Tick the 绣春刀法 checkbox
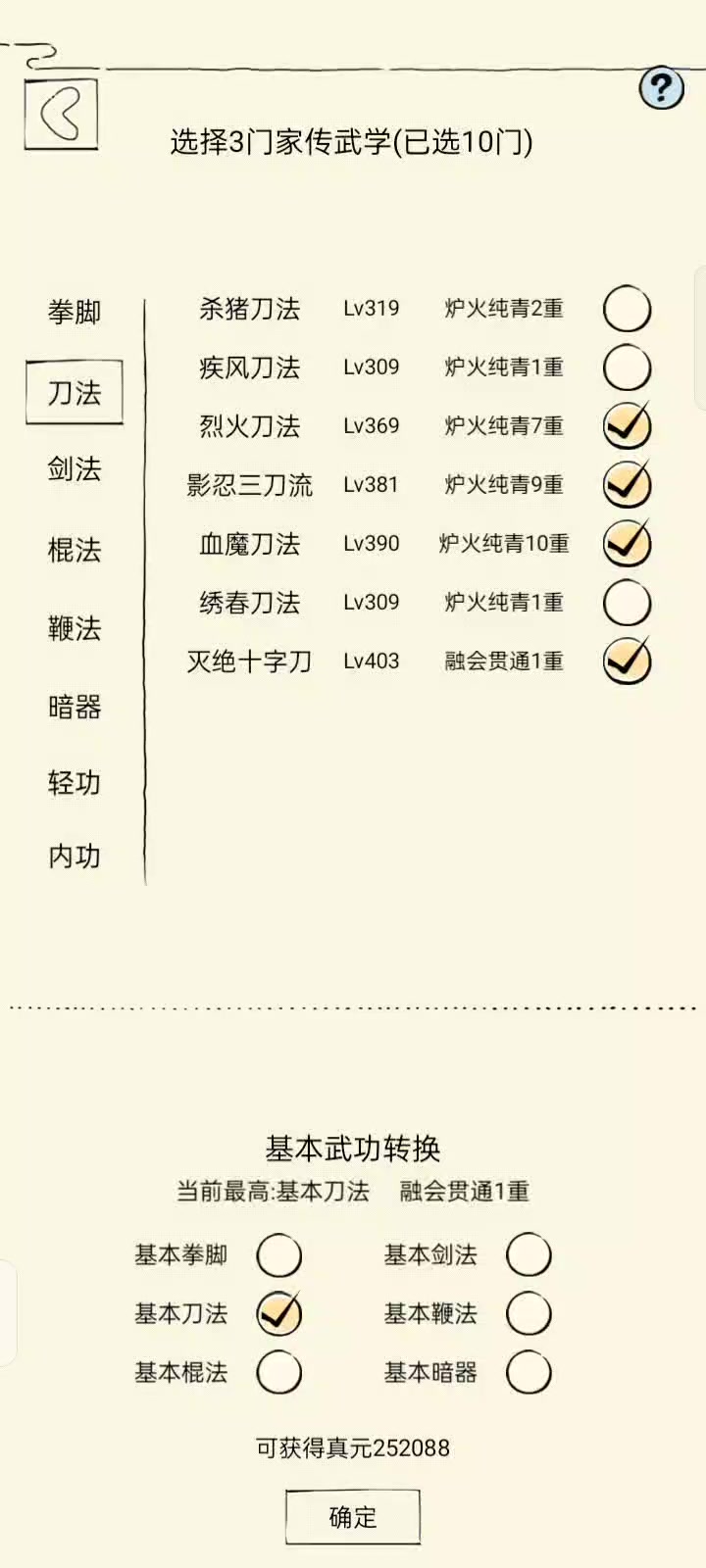Viewport: 706px width, 1568px height. [627, 603]
